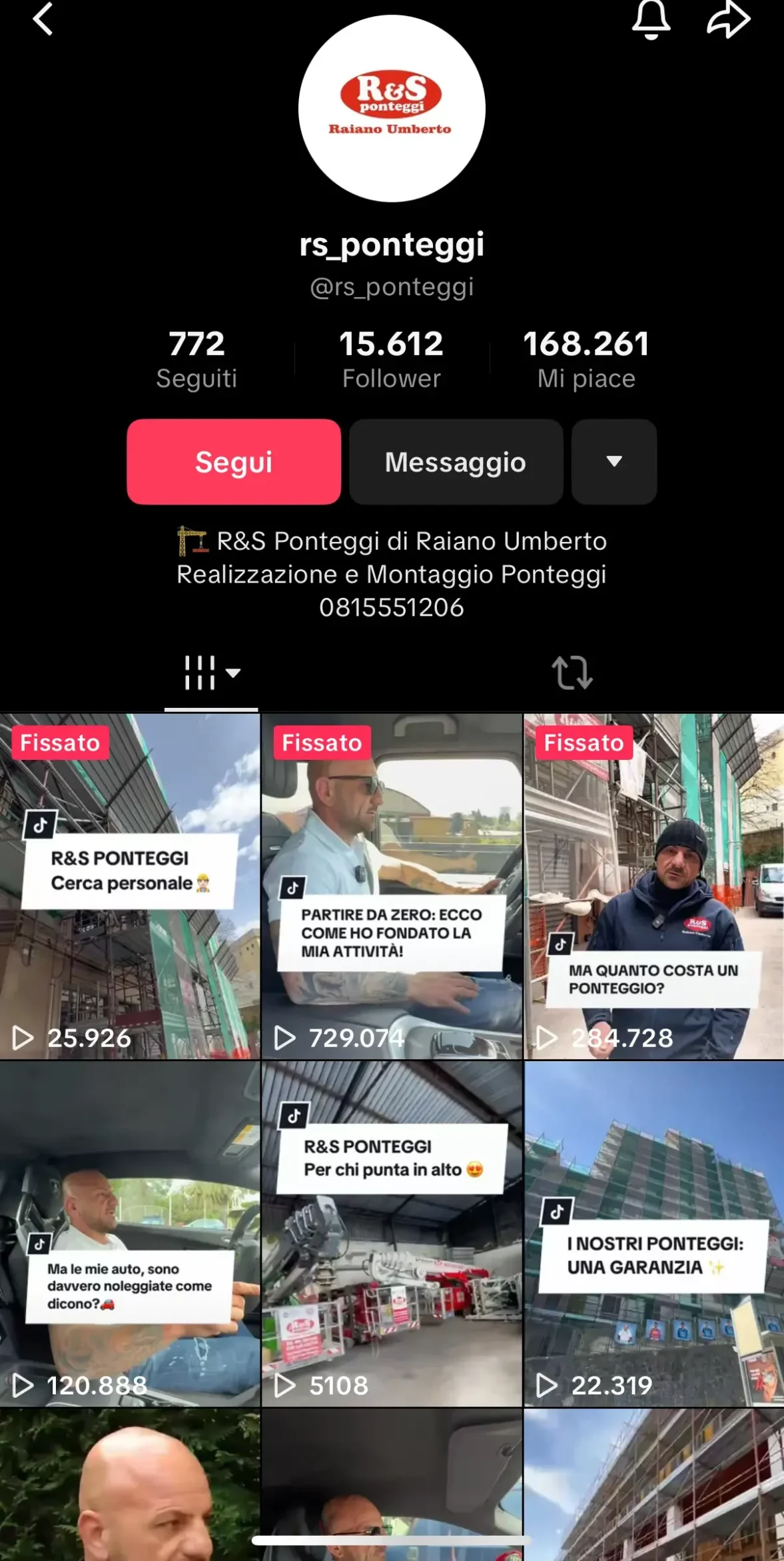Tap the play icon showing 25.926 views

point(25,1038)
